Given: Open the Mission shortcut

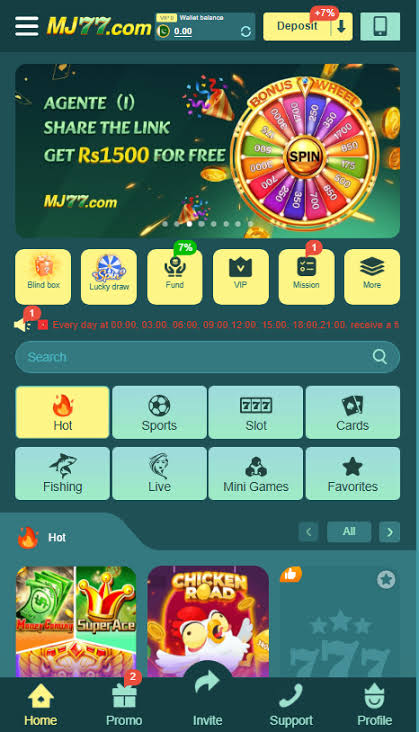Looking at the screenshot, I should coord(307,276).
